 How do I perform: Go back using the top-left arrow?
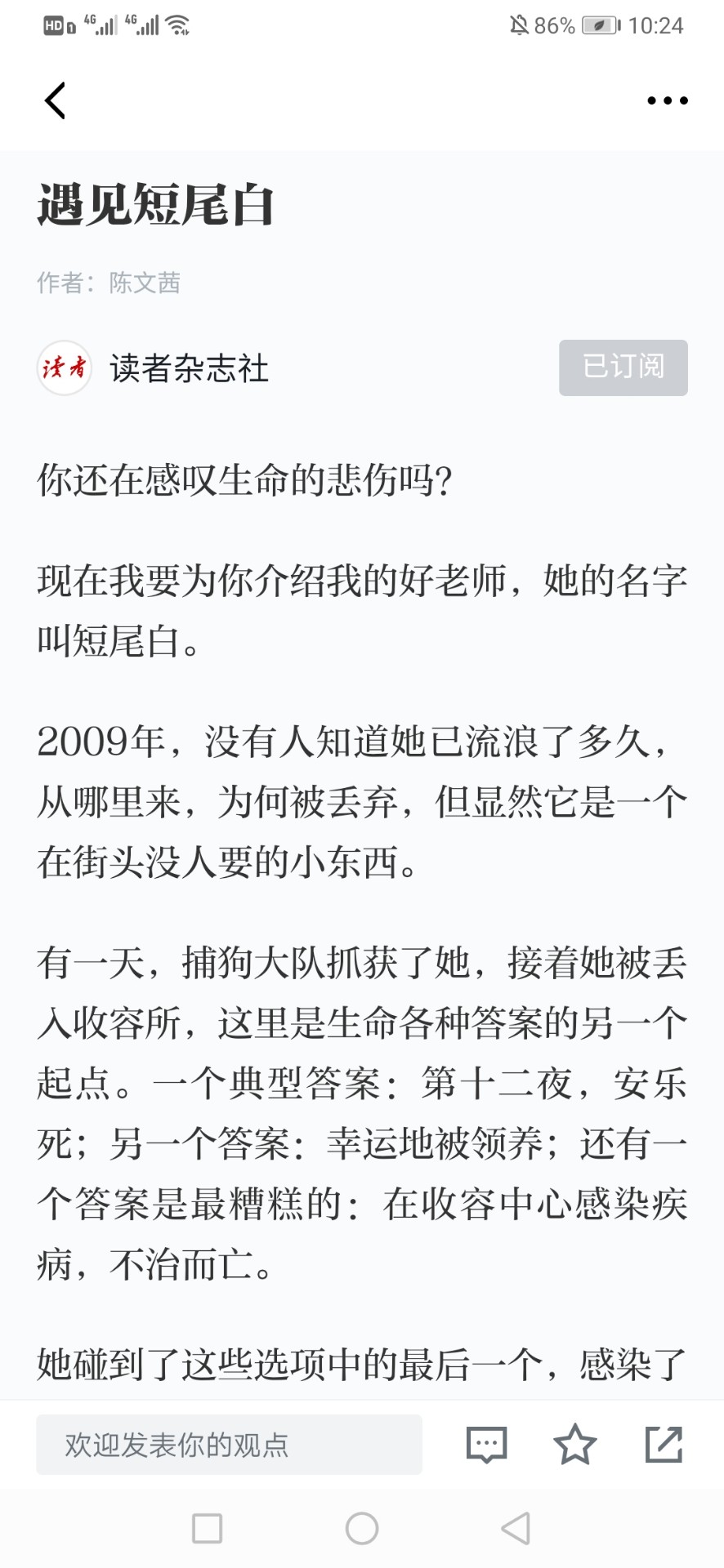coord(55,101)
